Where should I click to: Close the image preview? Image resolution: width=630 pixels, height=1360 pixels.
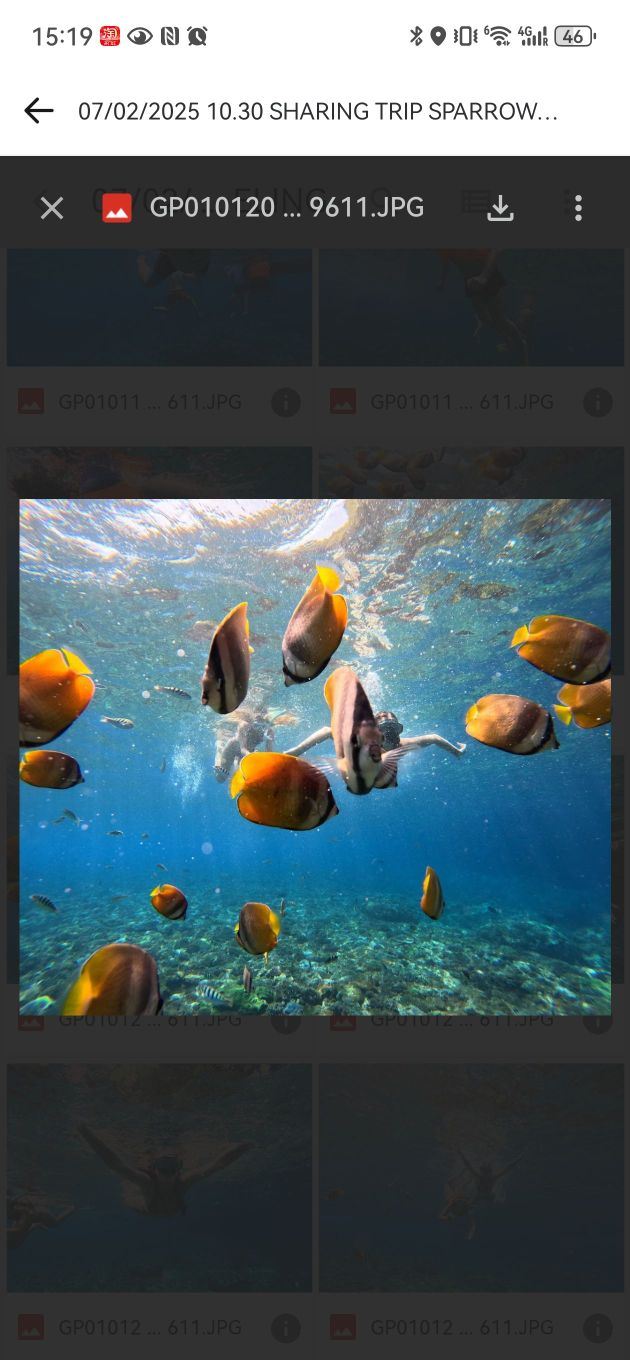(x=52, y=208)
